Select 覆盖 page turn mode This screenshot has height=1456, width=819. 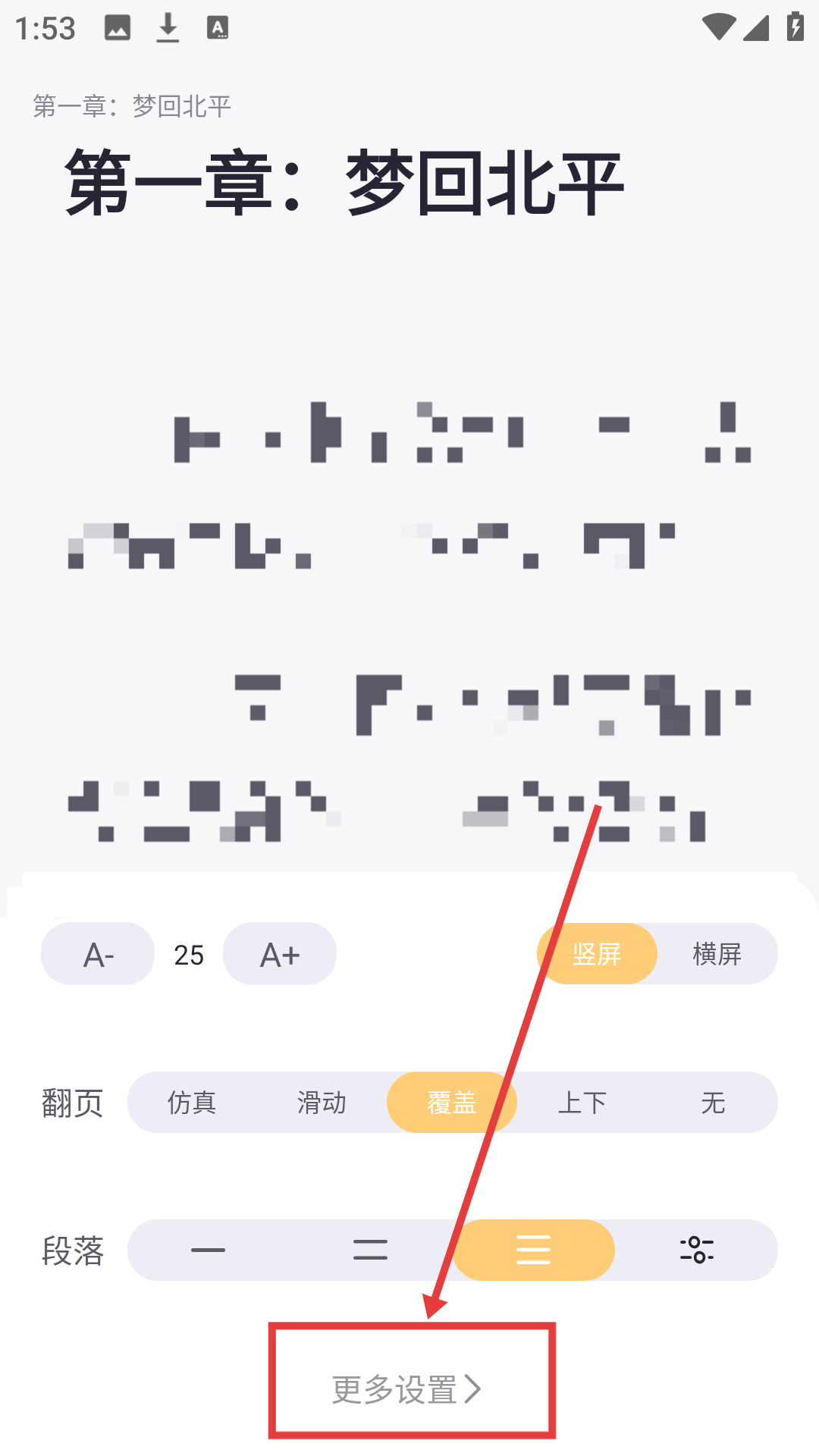[452, 1103]
